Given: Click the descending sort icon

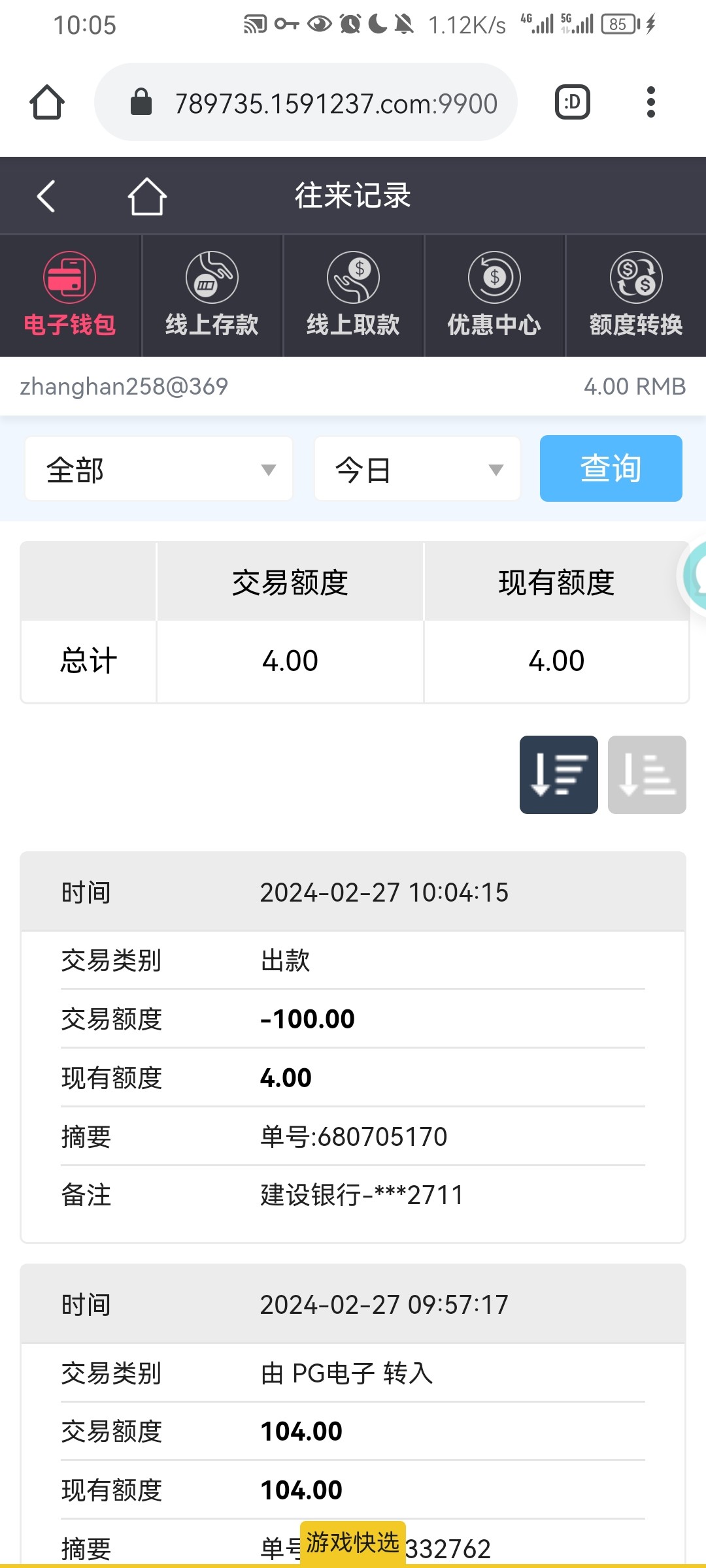Looking at the screenshot, I should click(x=559, y=774).
